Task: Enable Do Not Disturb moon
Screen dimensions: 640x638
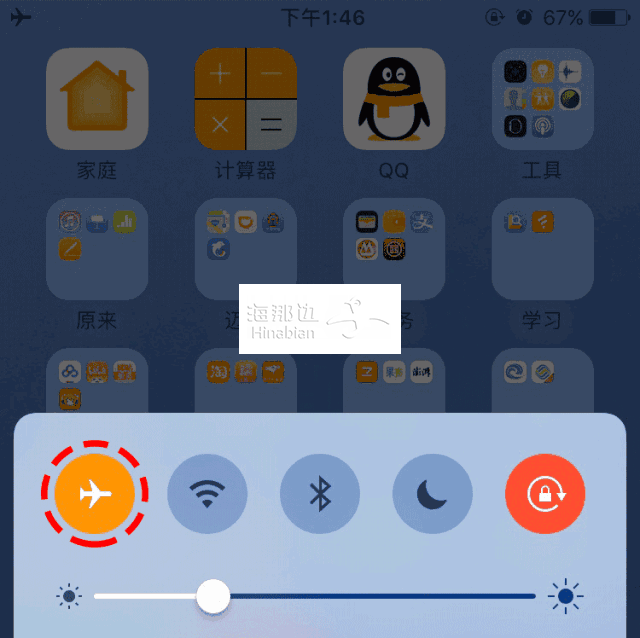Action: tap(432, 493)
